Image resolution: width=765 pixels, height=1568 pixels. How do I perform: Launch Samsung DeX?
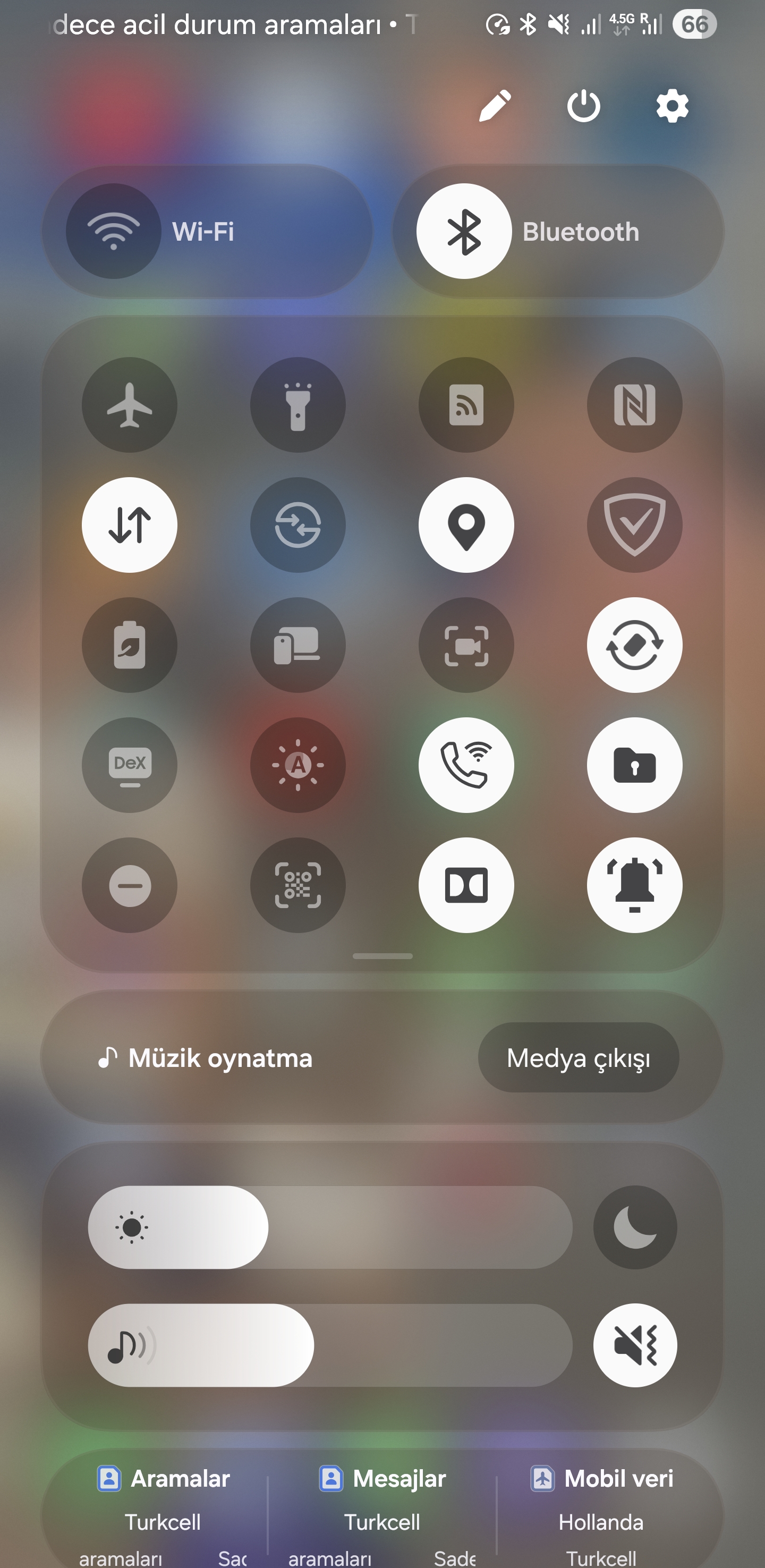(130, 765)
